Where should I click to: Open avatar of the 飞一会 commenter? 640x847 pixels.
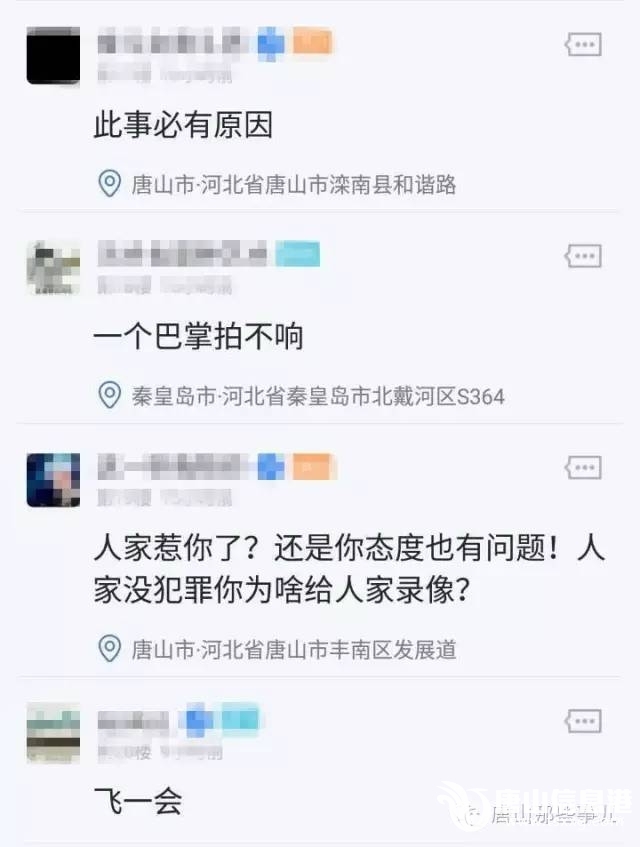(53, 733)
